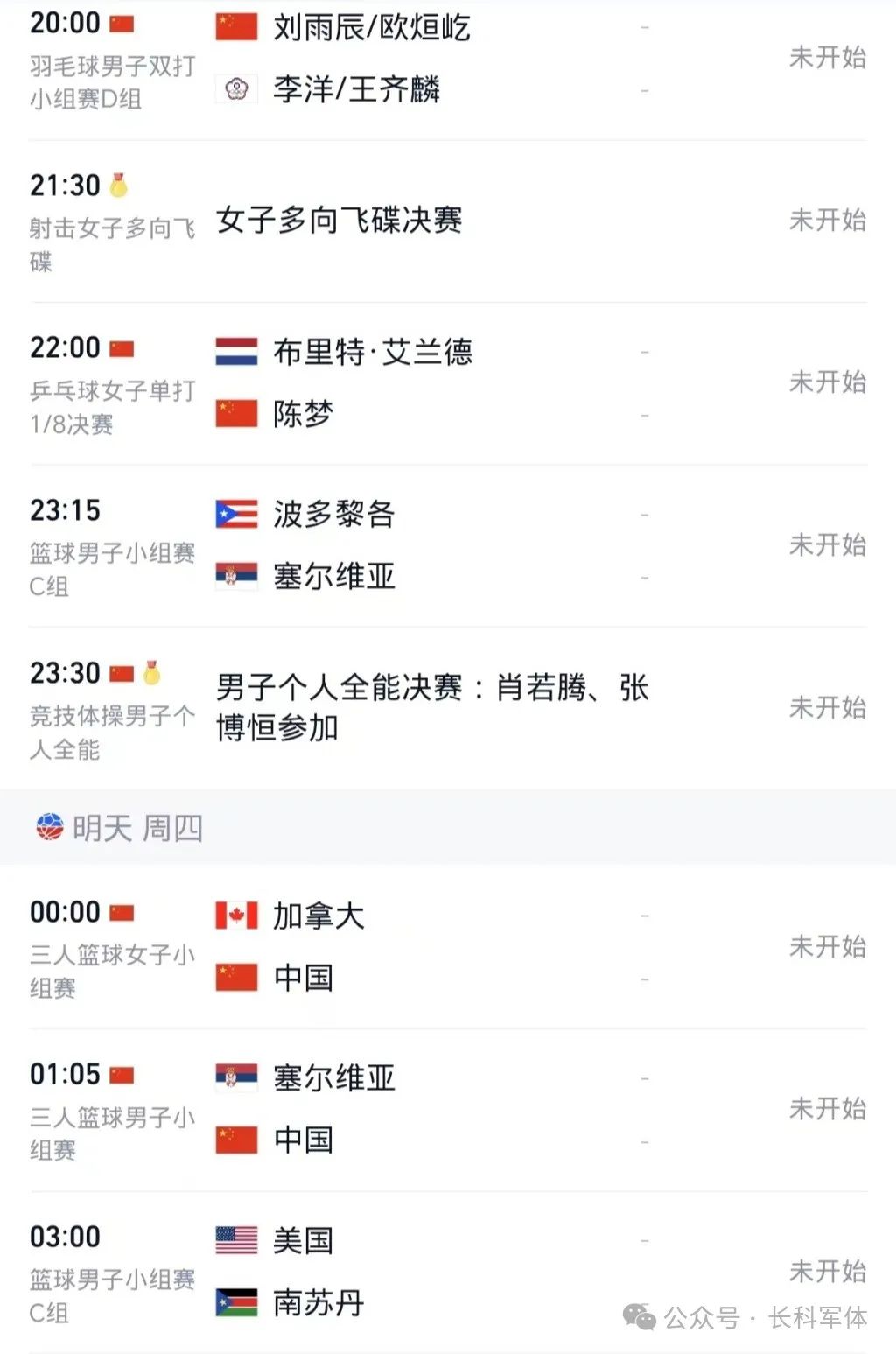Open the 01:05 塞尔维亚 vs 中国 3x3 game
Image resolution: width=896 pixels, height=1354 pixels.
446,1109
